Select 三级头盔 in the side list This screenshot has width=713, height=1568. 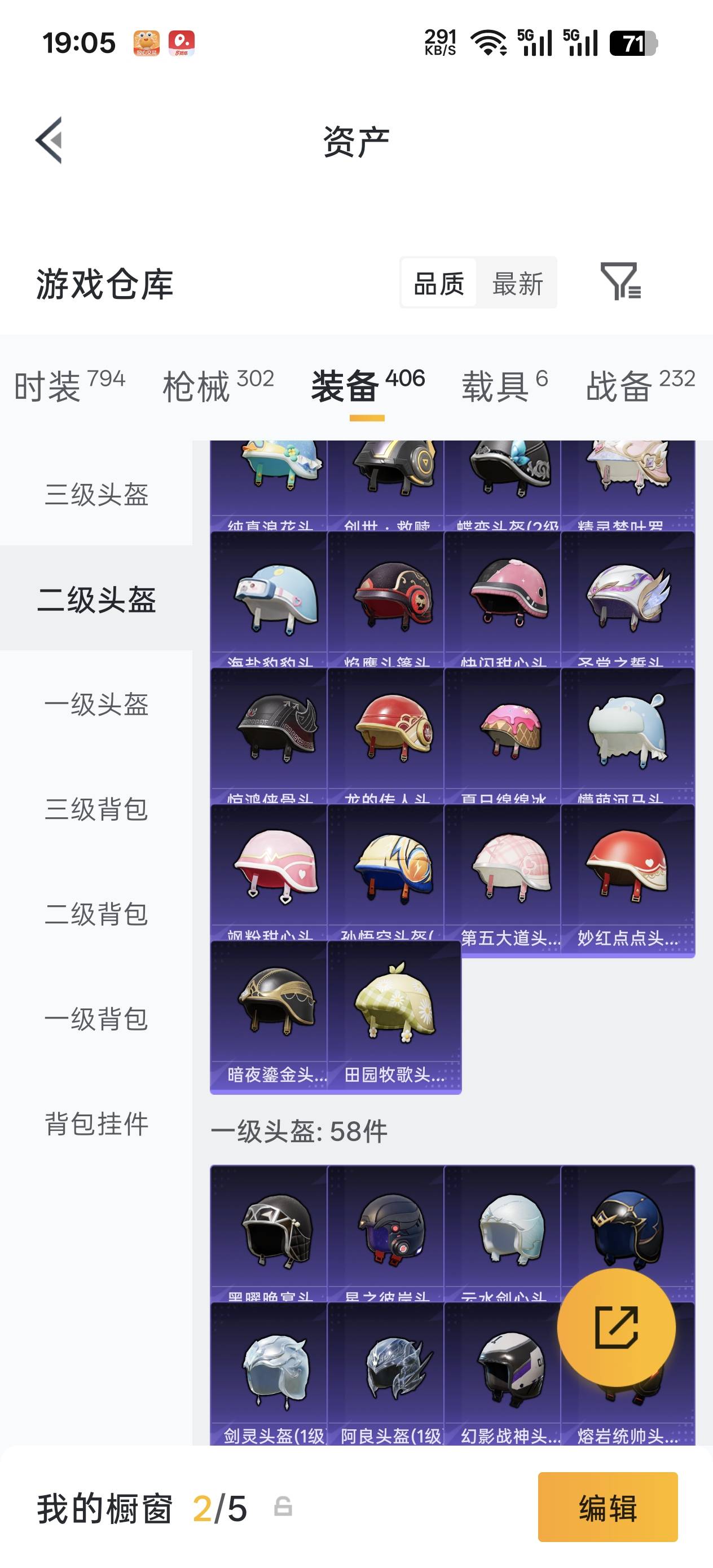pyautogui.click(x=96, y=494)
